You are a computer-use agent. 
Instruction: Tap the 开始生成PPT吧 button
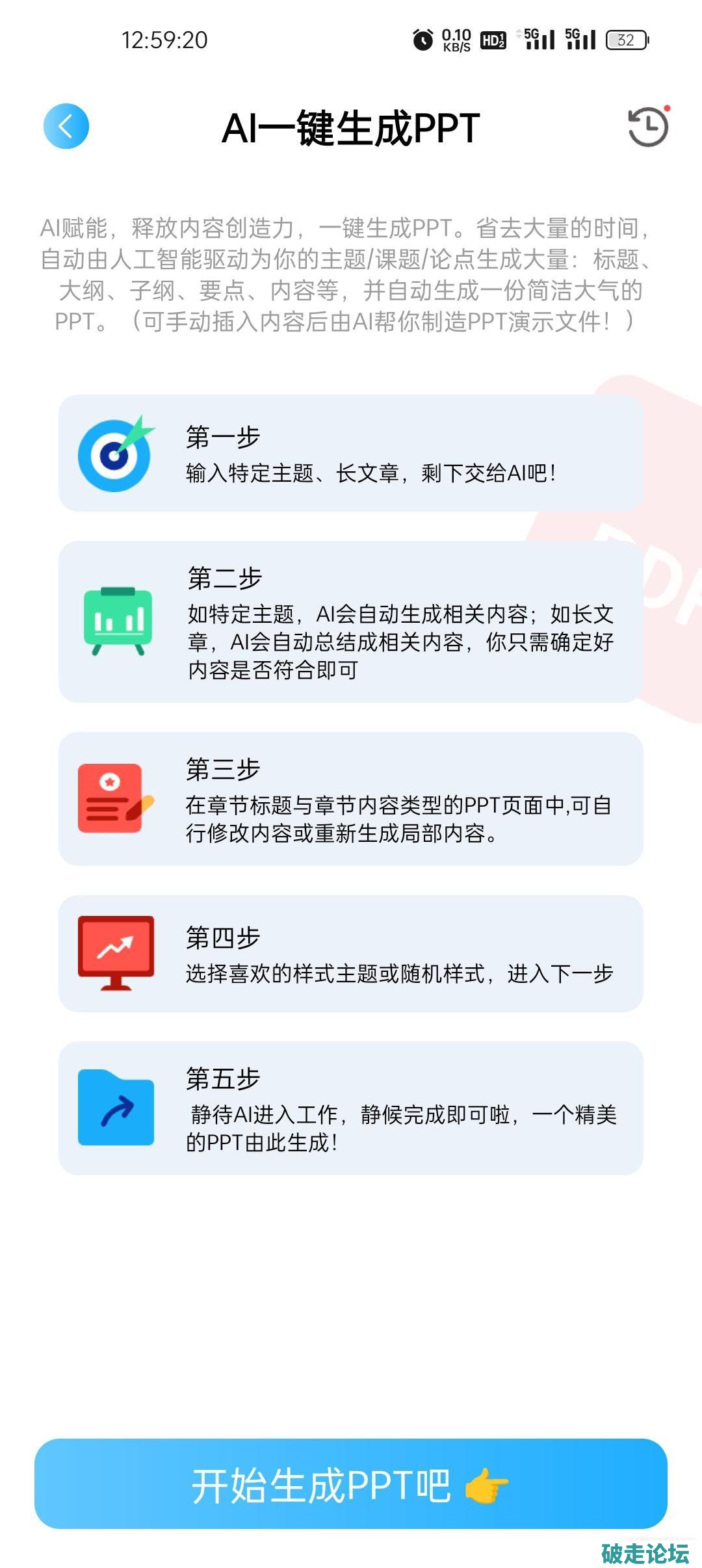[x=351, y=1484]
